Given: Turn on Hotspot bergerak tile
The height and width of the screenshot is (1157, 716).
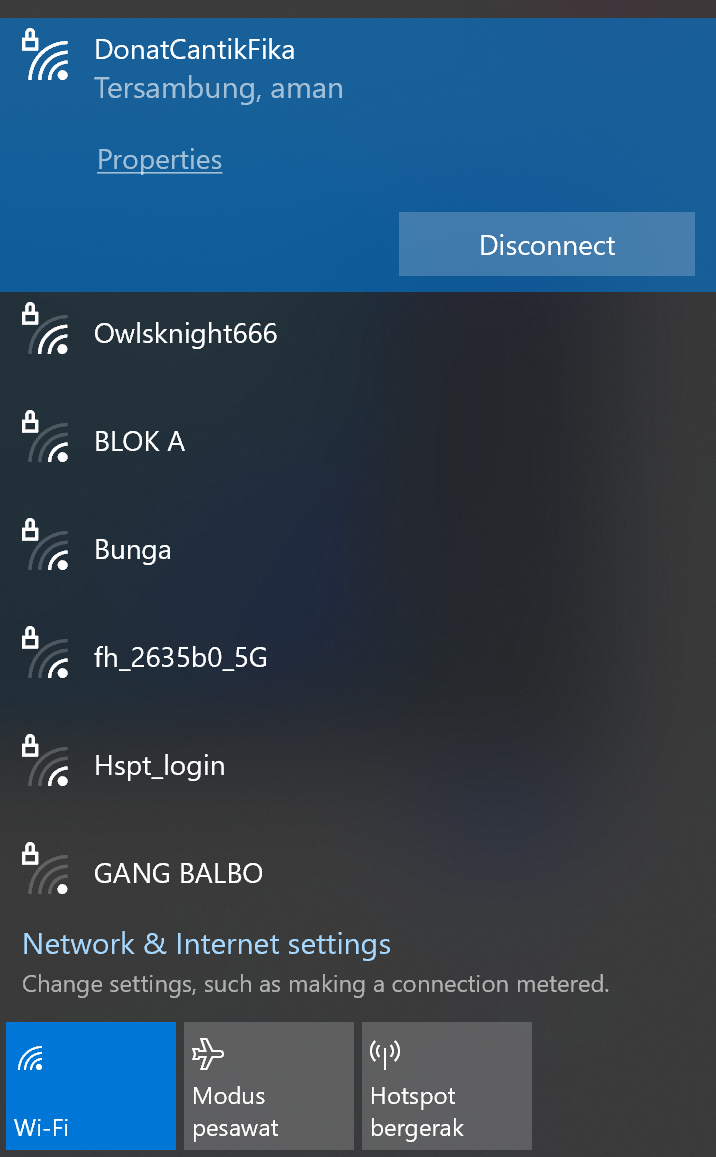Looking at the screenshot, I should tap(446, 1085).
